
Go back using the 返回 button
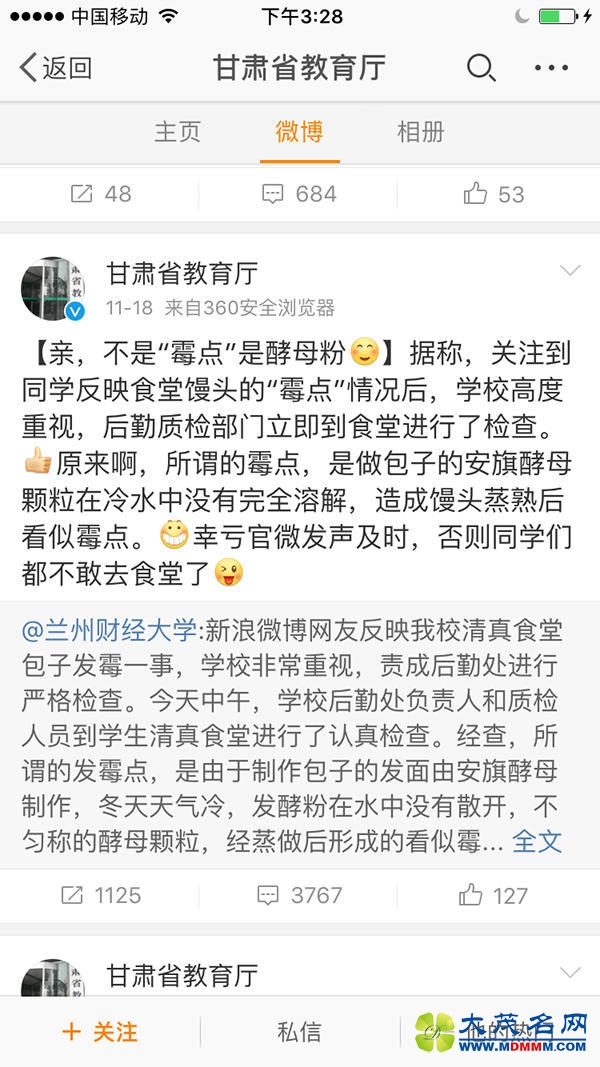click(56, 68)
